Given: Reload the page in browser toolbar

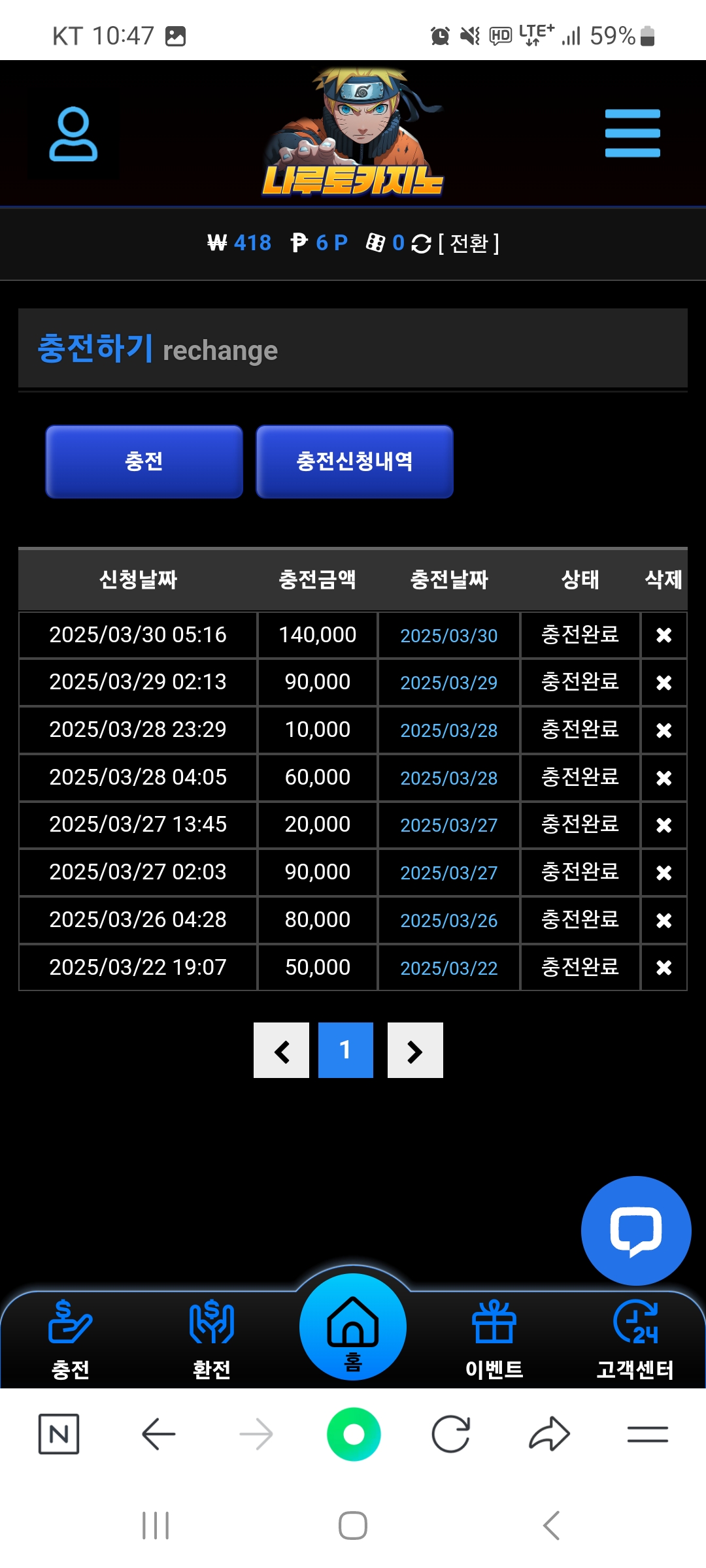Looking at the screenshot, I should pos(451,1435).
